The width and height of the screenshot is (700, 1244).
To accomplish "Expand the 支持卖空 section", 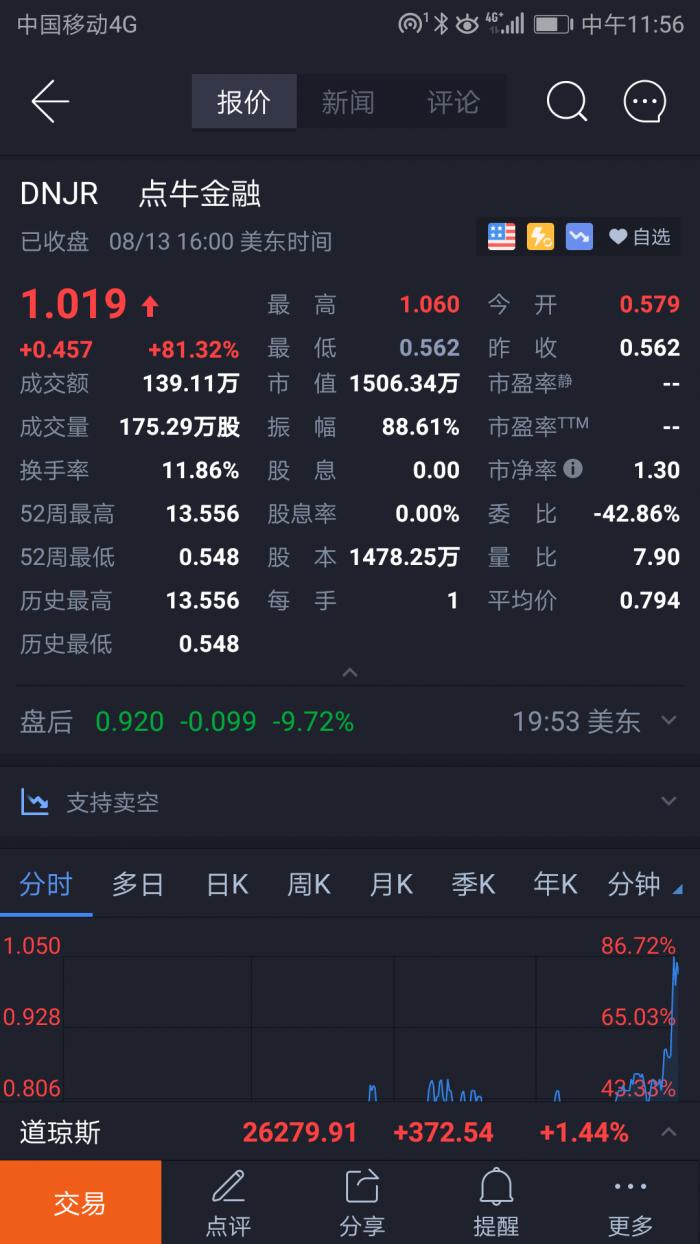I will point(669,801).
